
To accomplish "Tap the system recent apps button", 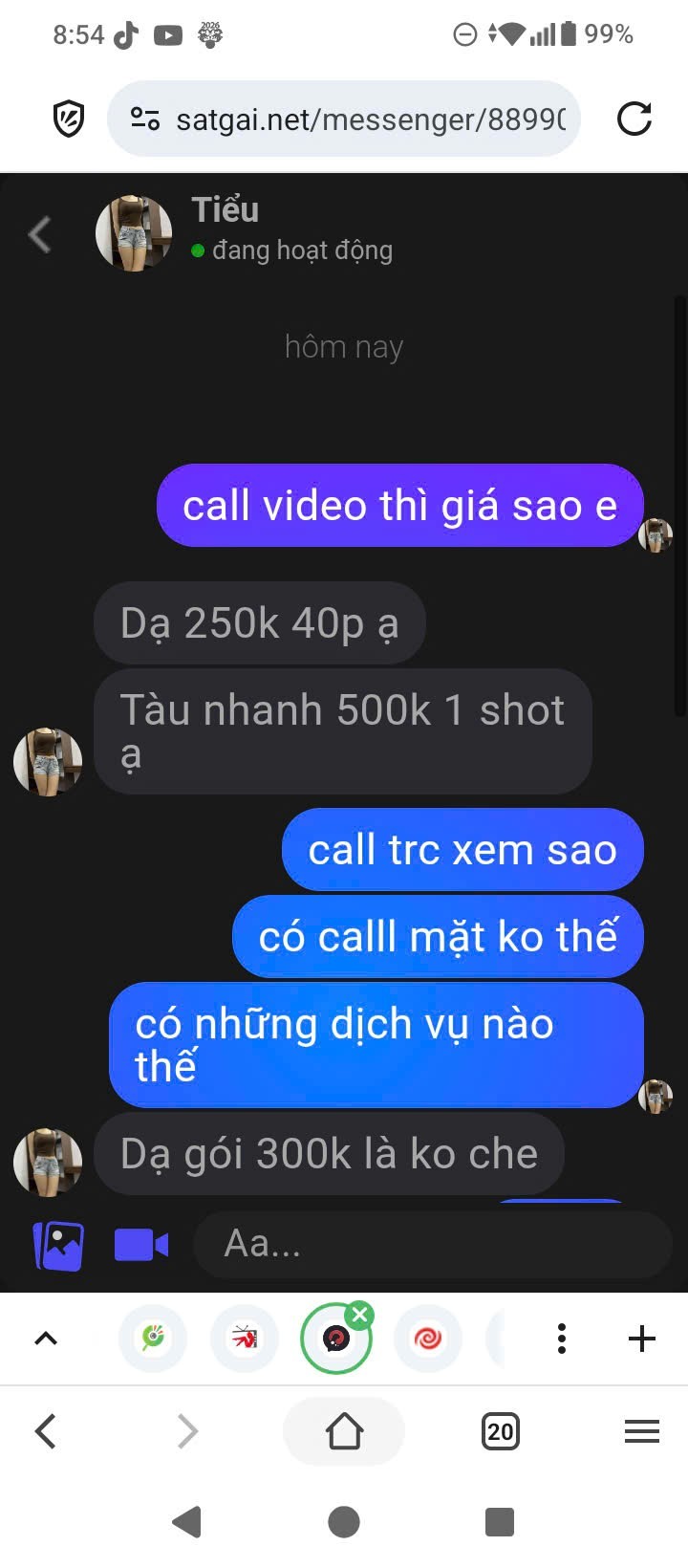I will pos(500,1521).
